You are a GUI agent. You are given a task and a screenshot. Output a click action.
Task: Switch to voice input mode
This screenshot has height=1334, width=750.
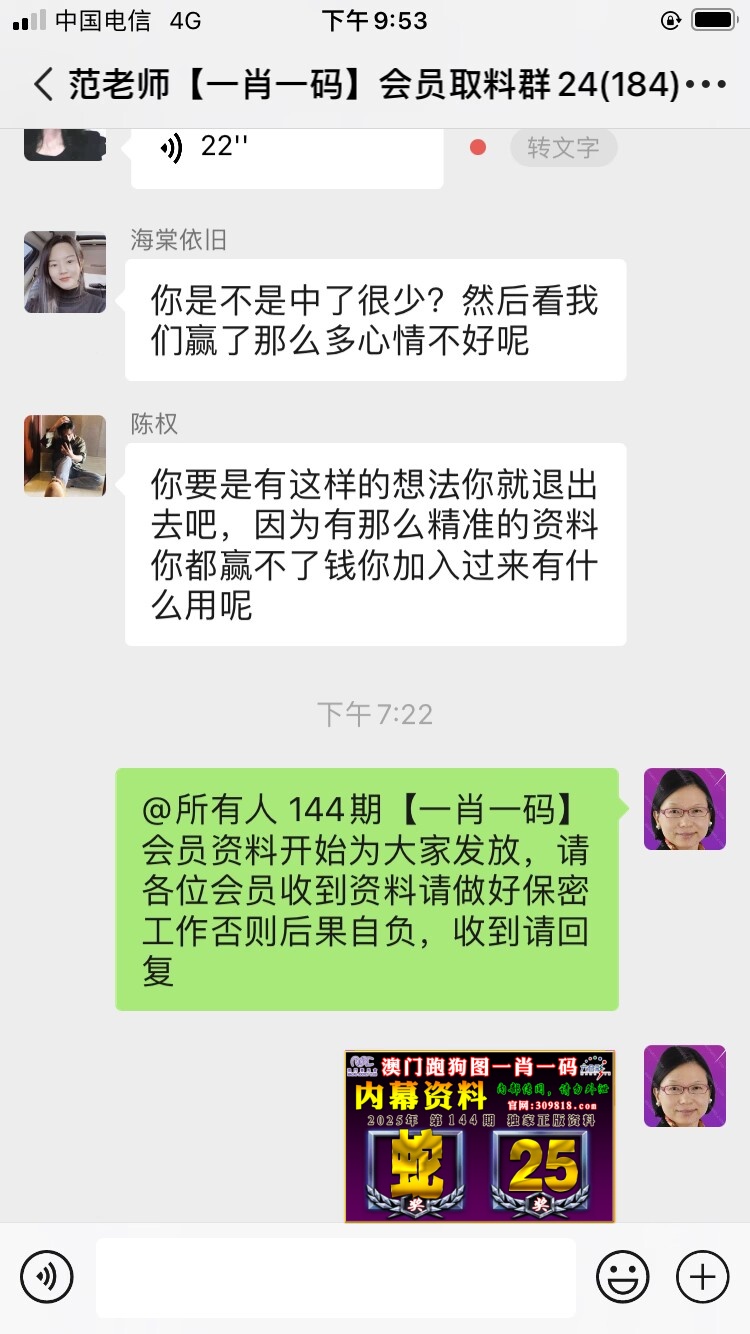point(47,1277)
